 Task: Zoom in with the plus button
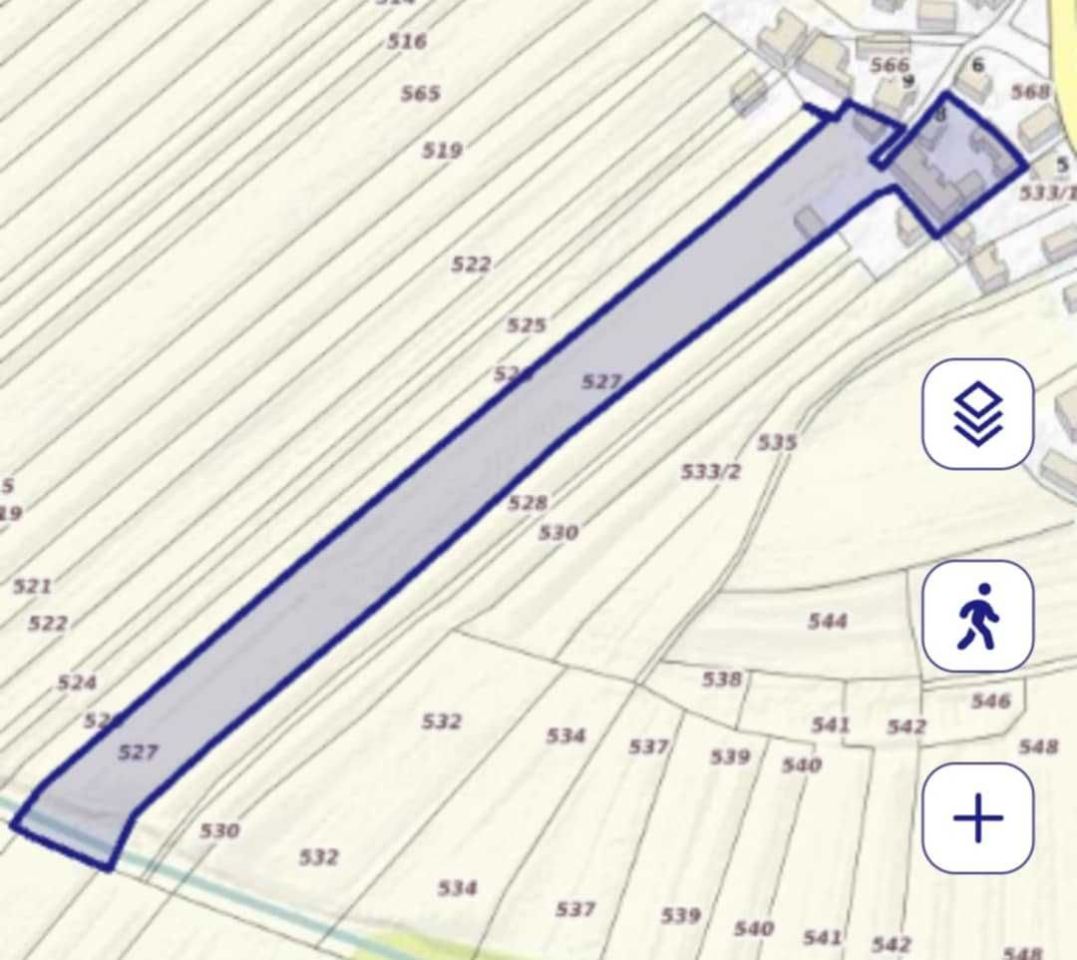click(x=977, y=818)
